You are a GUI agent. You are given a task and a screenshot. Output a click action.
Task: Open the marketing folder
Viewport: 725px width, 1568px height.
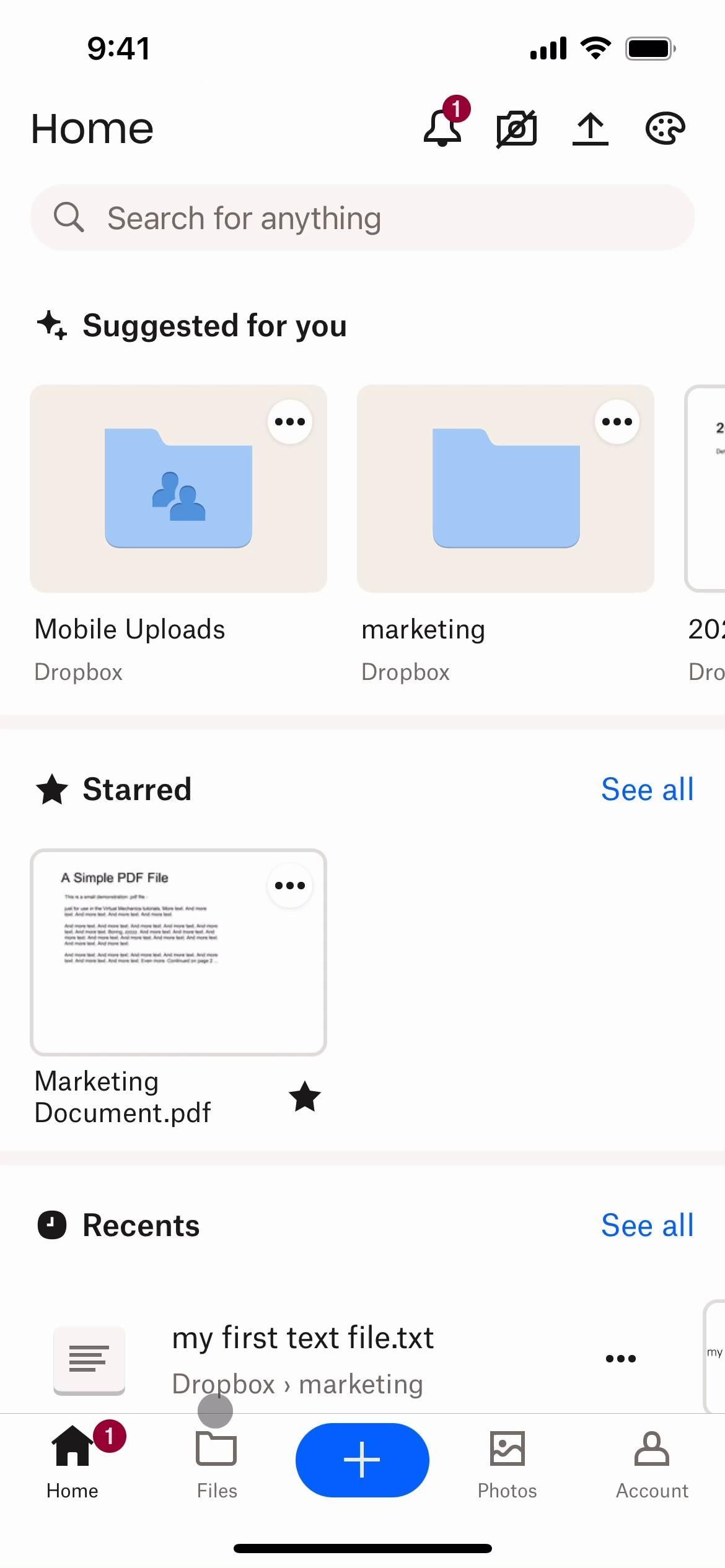[506, 489]
